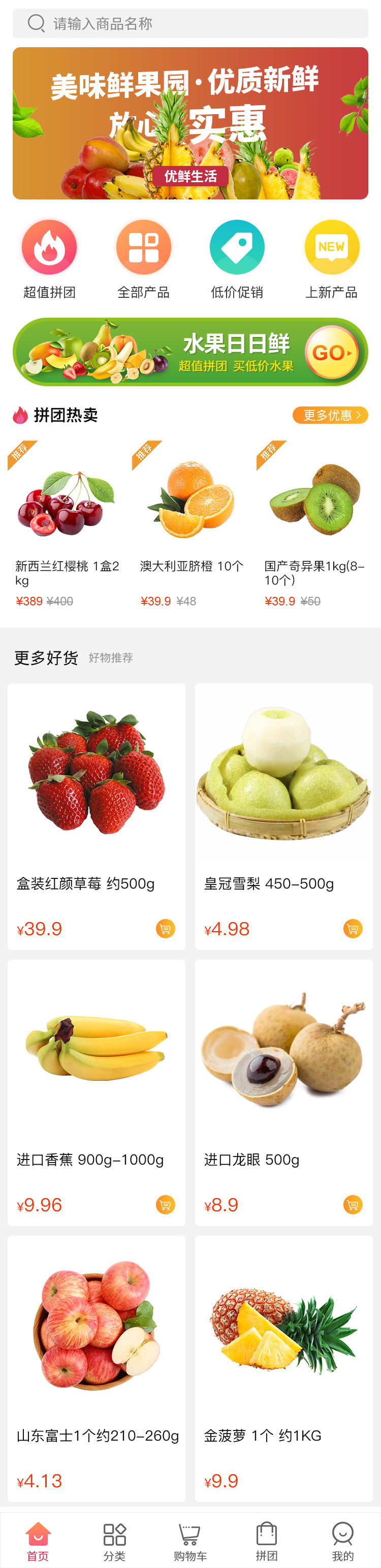Add 皇冠雪梨 to cart

tap(353, 928)
